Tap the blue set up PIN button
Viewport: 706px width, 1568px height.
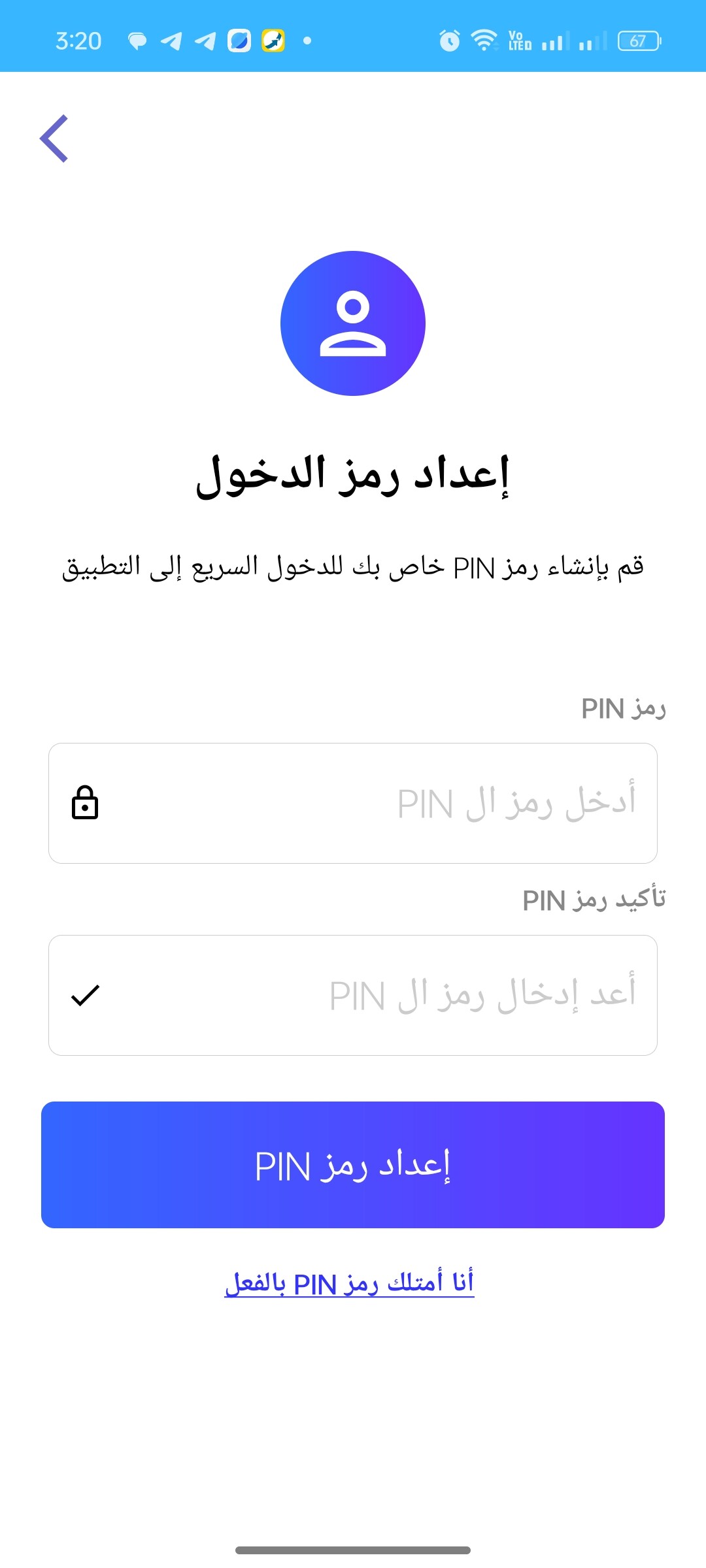point(353,1165)
